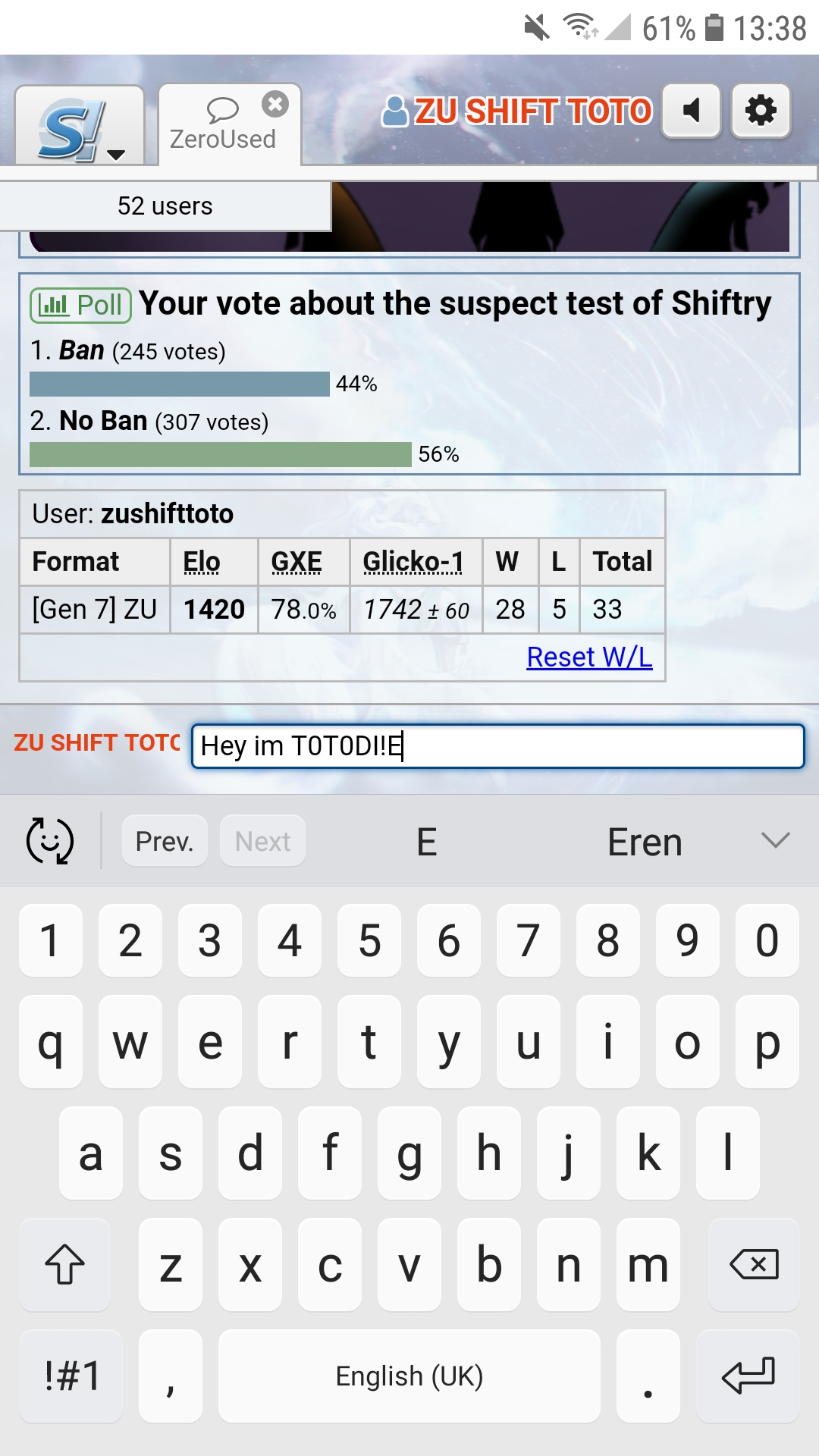Switch to the ZeroUsed chat tab

[222, 126]
